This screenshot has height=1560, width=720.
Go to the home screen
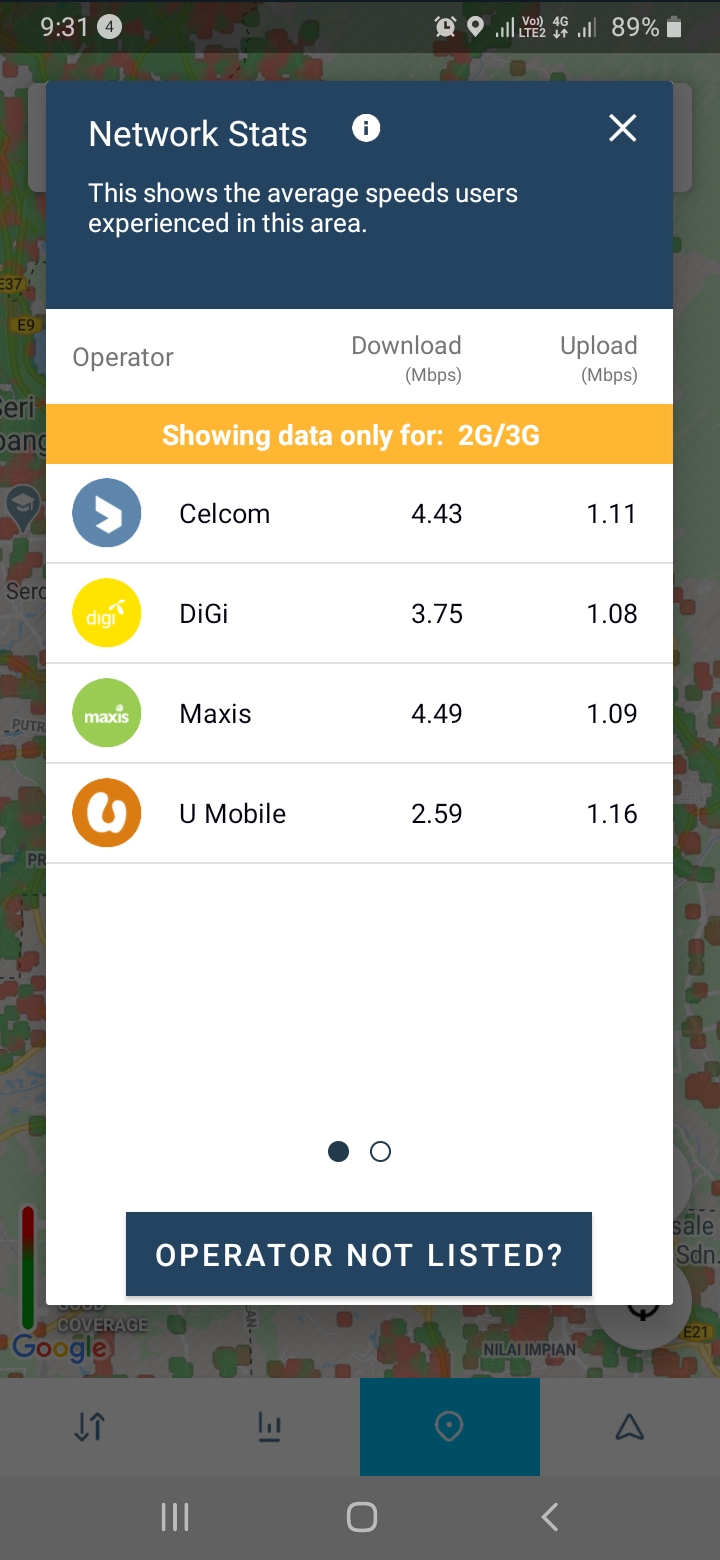[x=361, y=1517]
